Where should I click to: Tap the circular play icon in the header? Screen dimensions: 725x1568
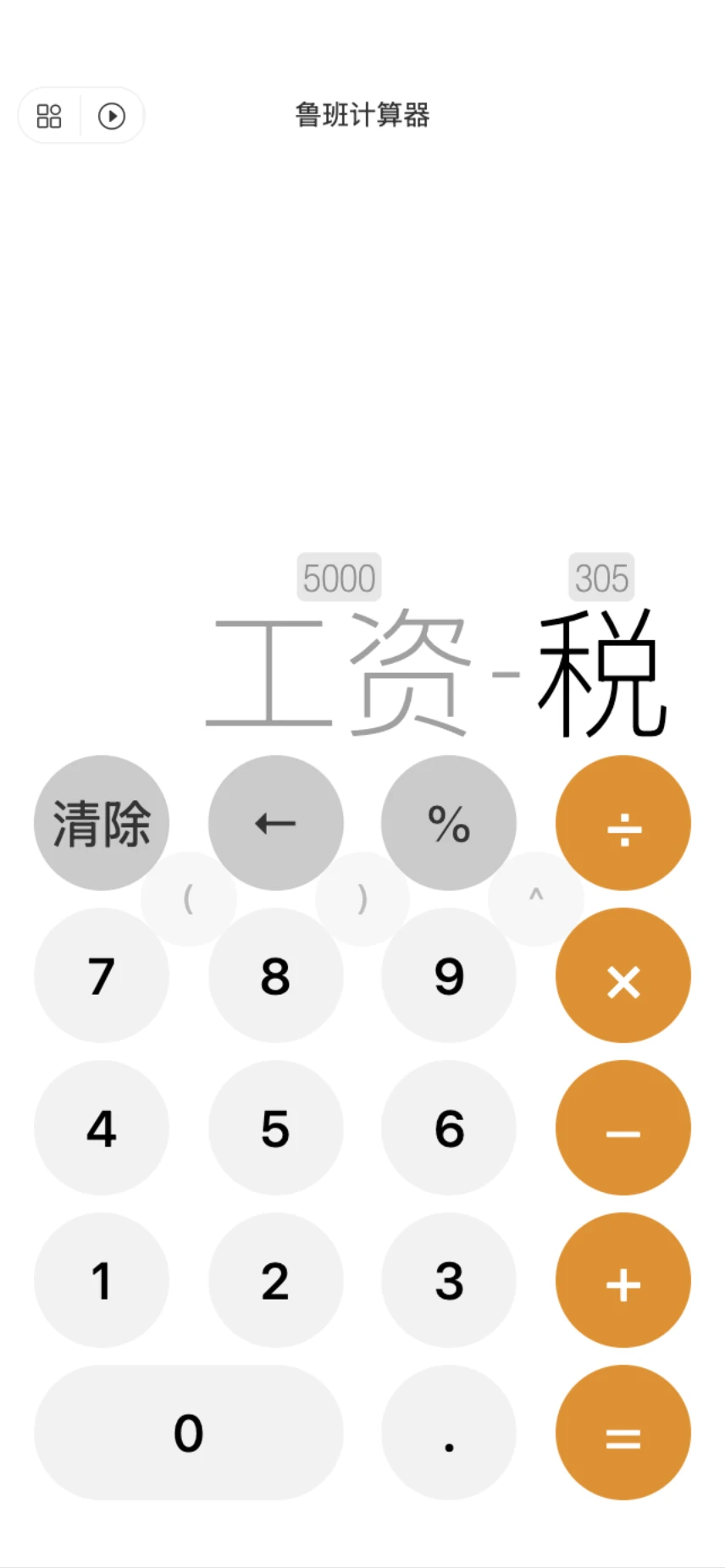(113, 115)
